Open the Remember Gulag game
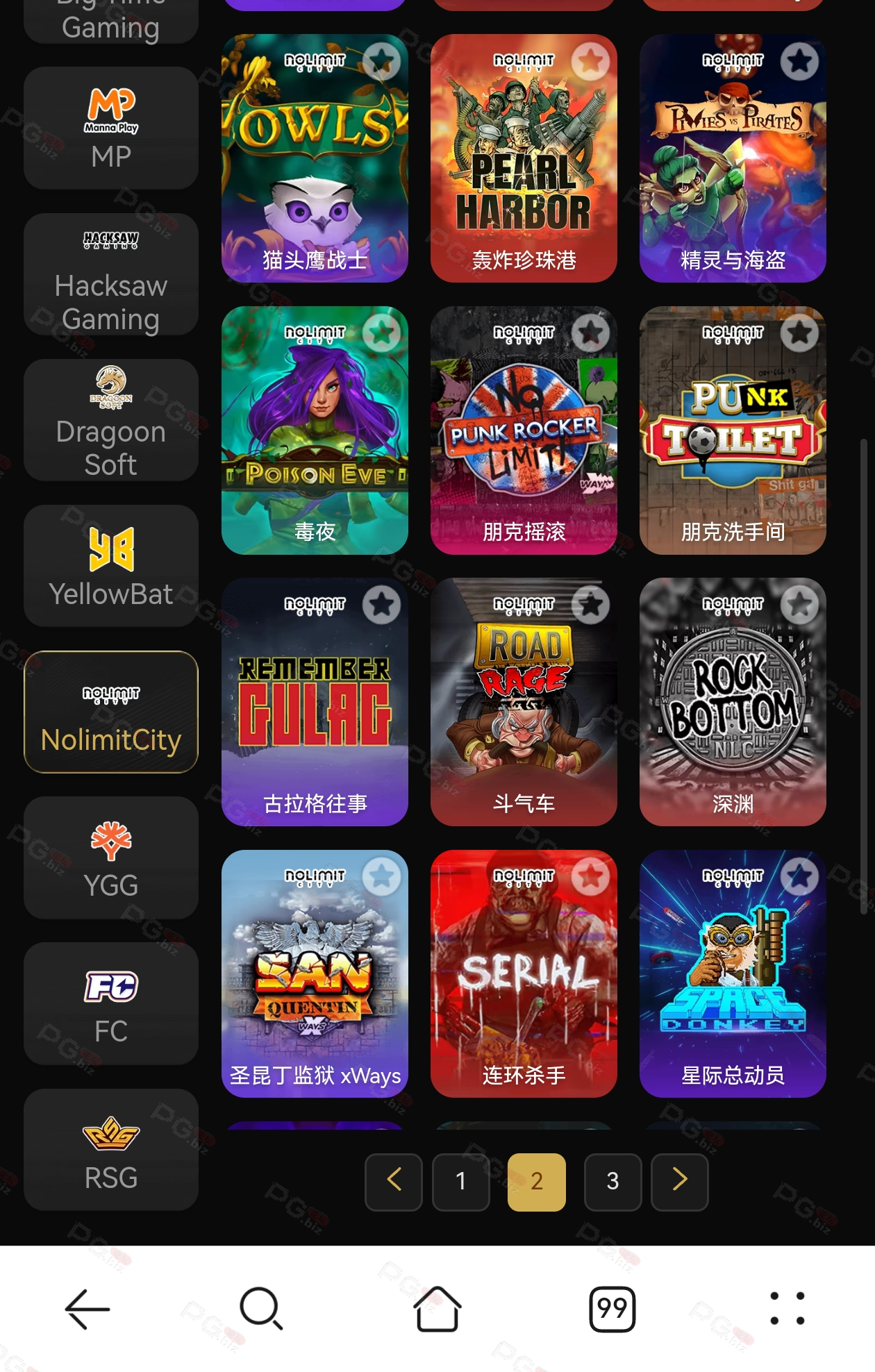This screenshot has width=875, height=1372. tap(315, 702)
